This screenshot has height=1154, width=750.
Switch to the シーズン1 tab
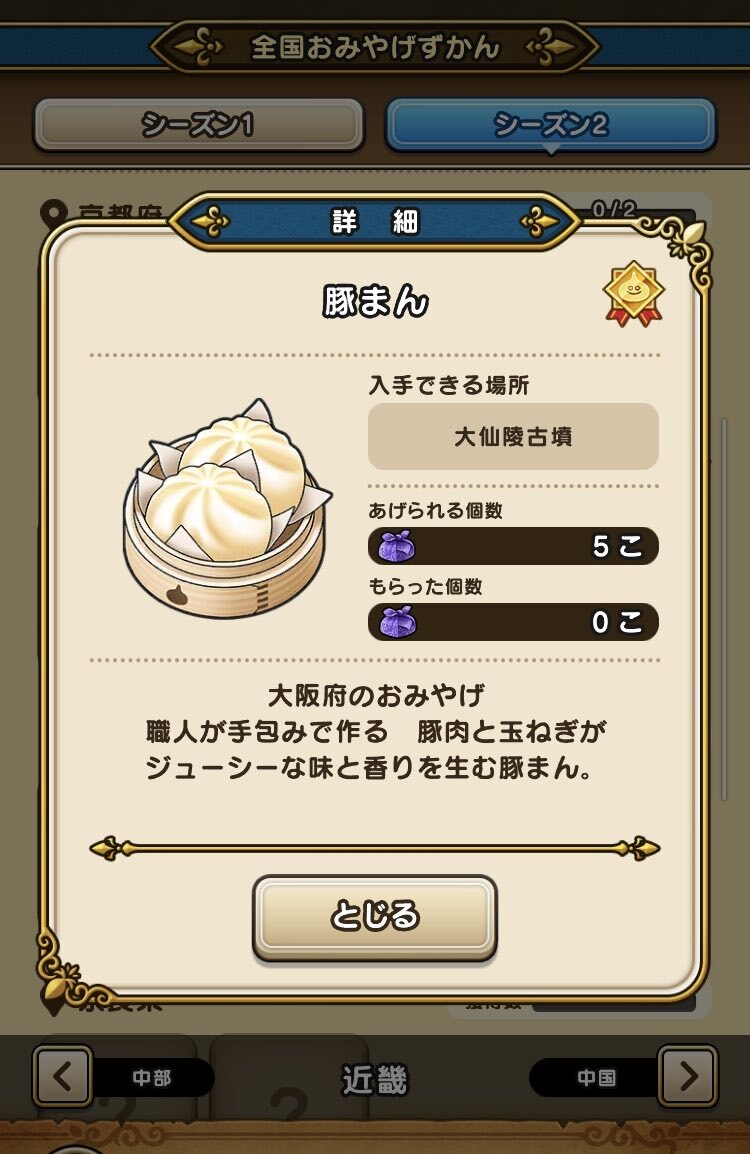[198, 125]
